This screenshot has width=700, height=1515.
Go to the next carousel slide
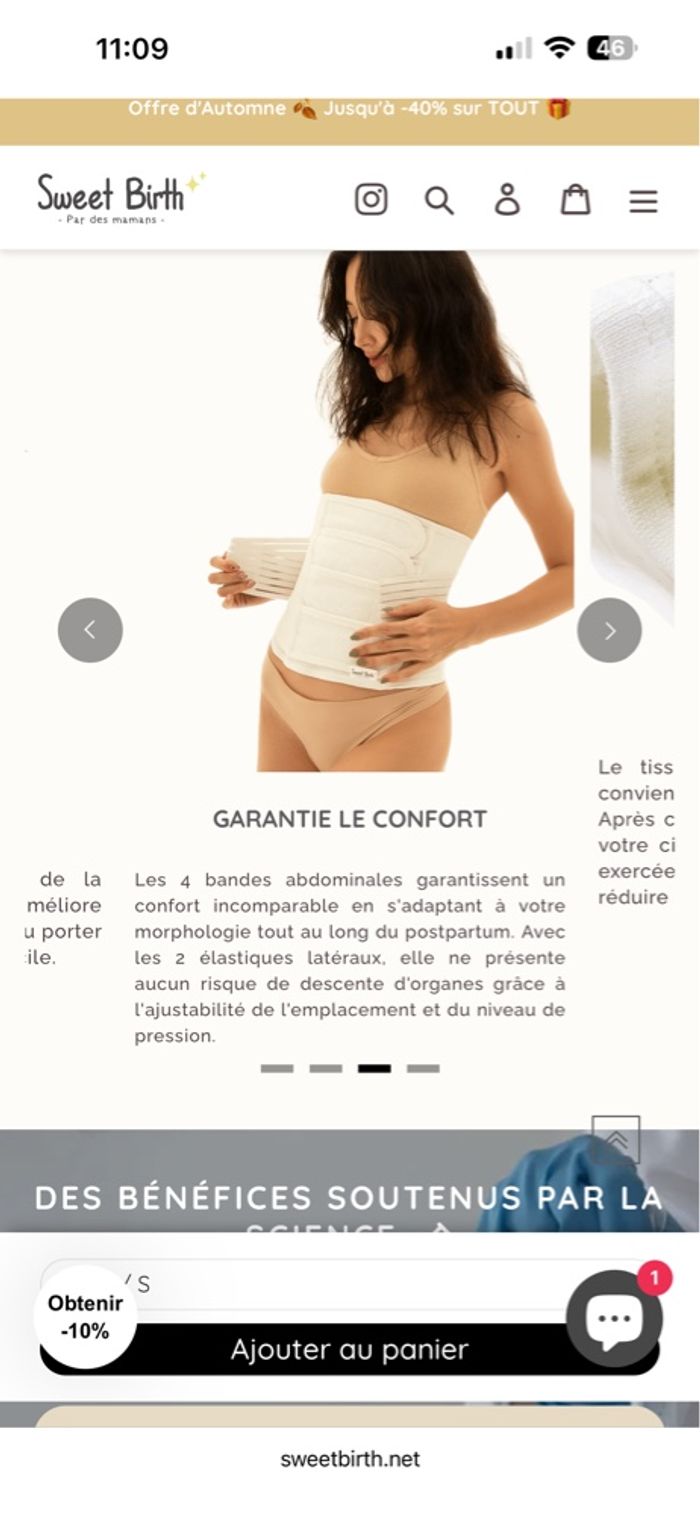point(609,630)
